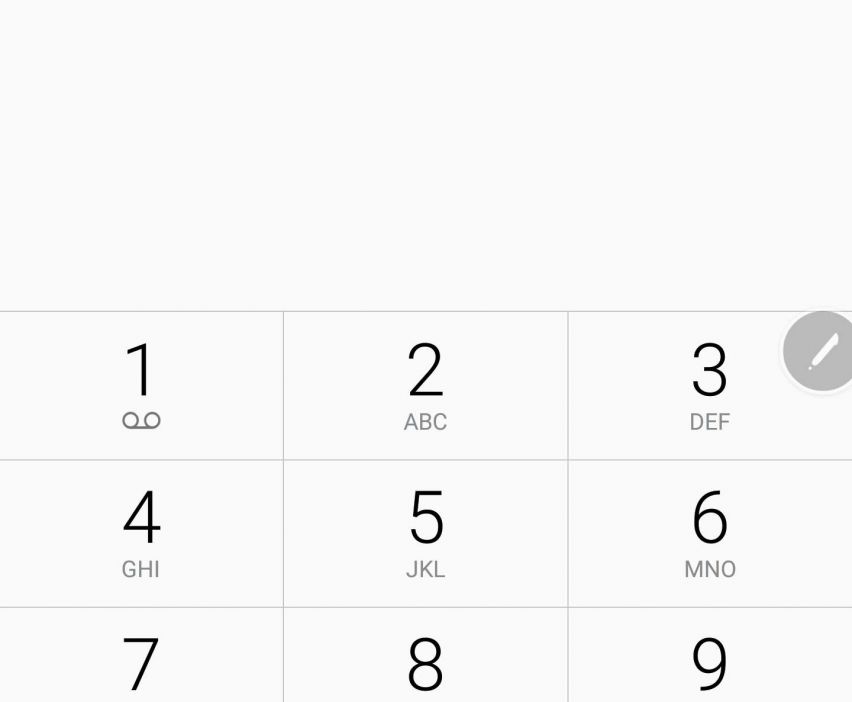Tap the 2 ABC key
Image resolution: width=852 pixels, height=702 pixels.
425,385
